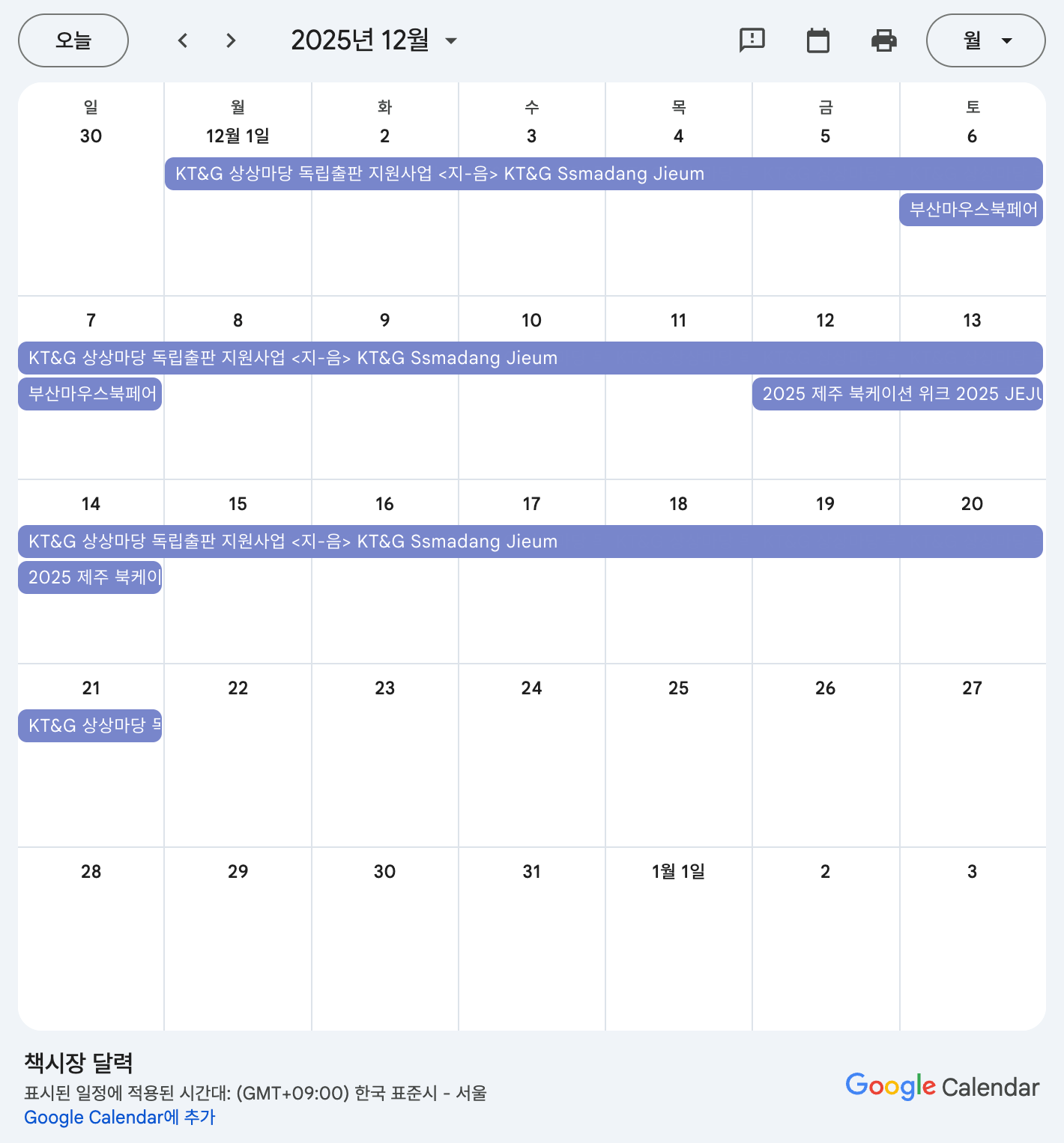Open 2025 제주 북케이 event on Sunday 14

coord(90,577)
